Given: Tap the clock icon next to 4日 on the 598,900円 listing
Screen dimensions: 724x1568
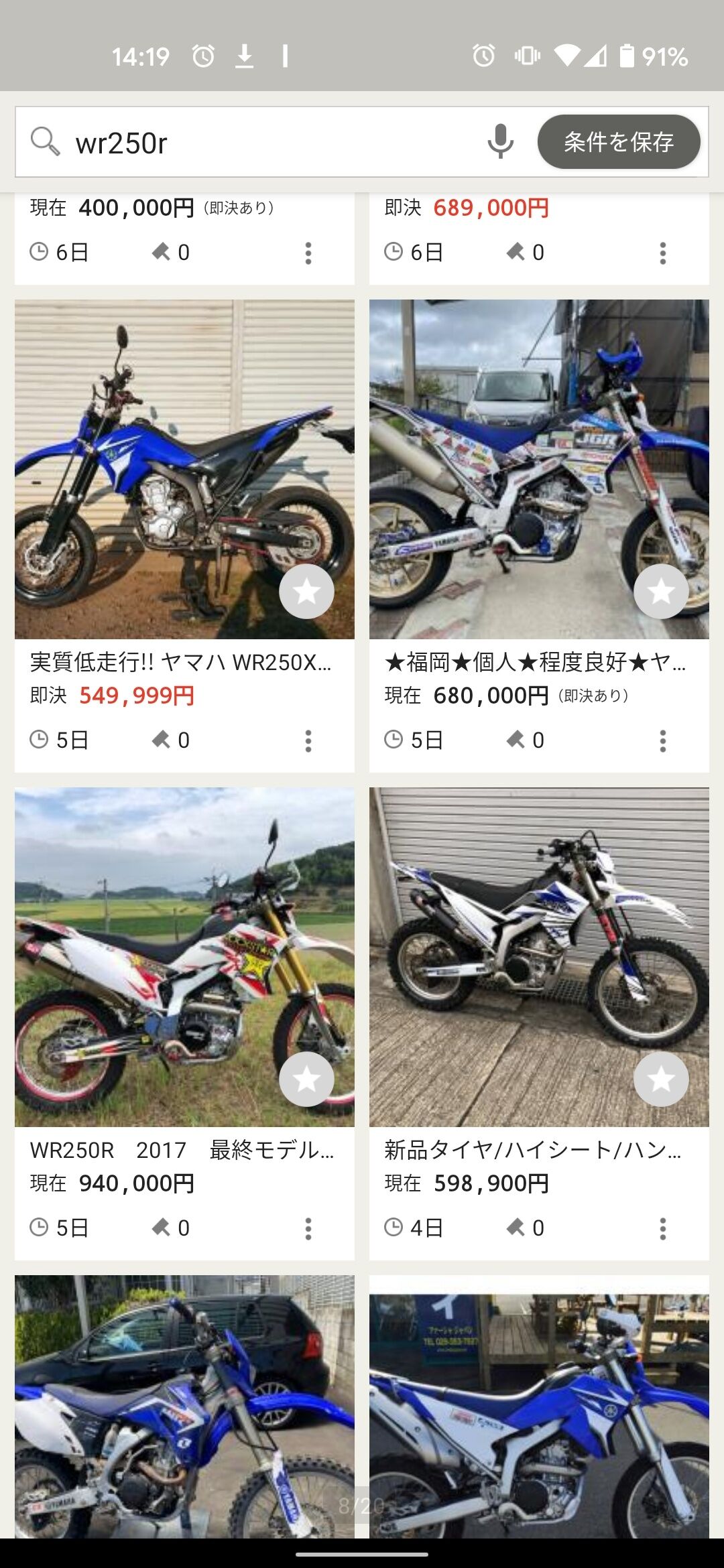Looking at the screenshot, I should pos(394,1228).
